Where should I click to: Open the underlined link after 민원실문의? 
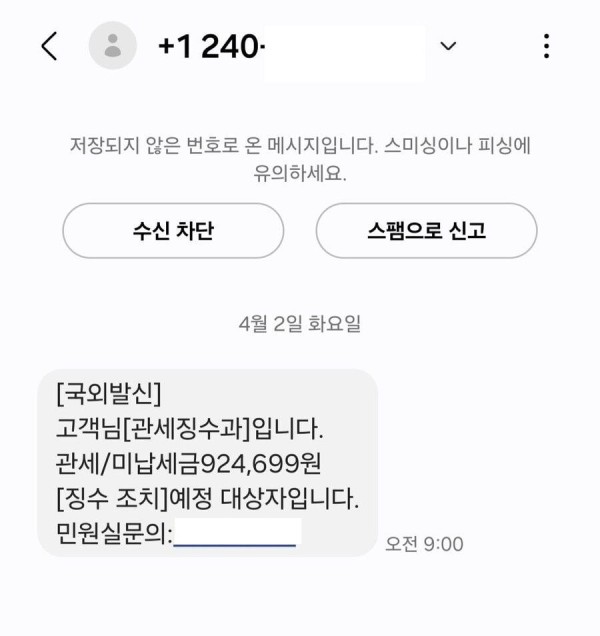click(x=237, y=535)
